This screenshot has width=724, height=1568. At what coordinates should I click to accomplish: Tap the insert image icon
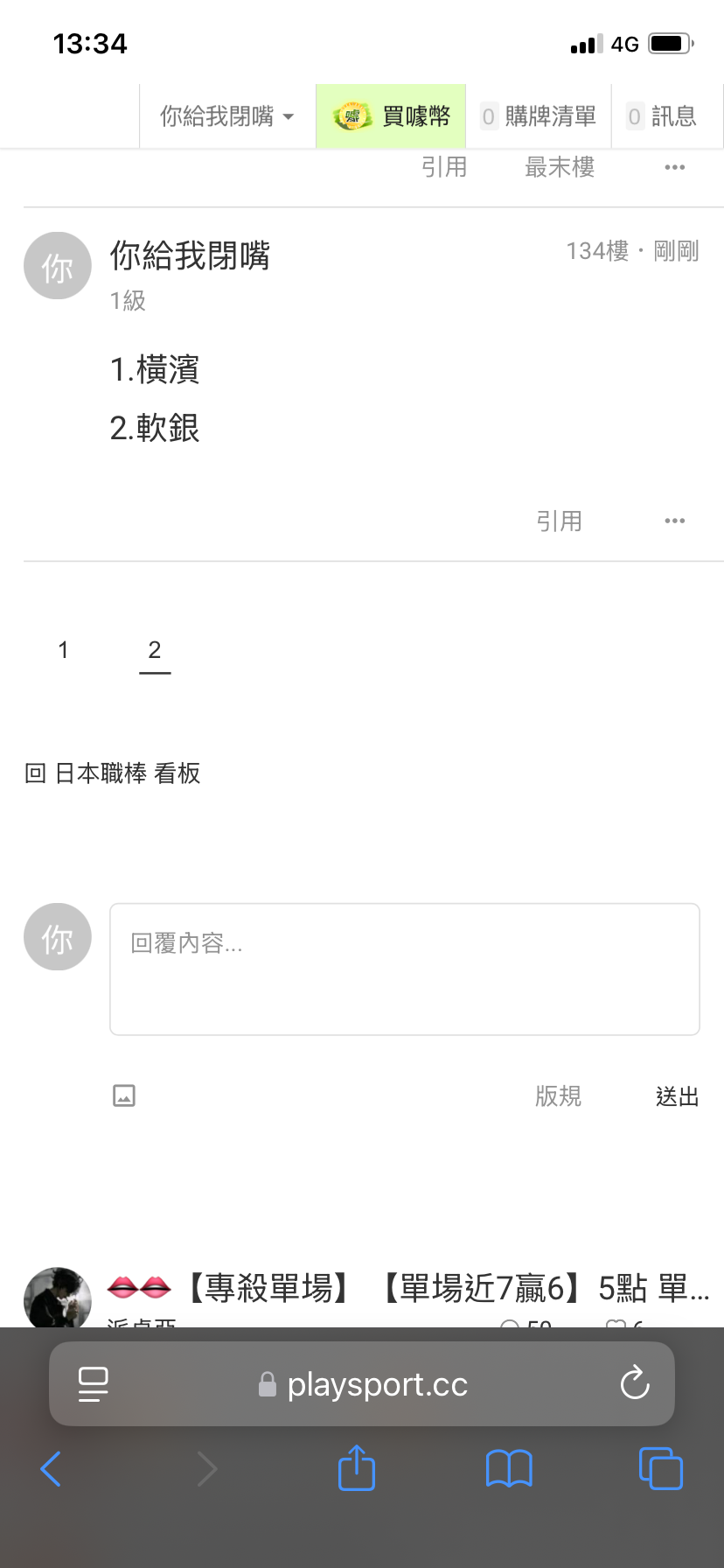point(124,1095)
